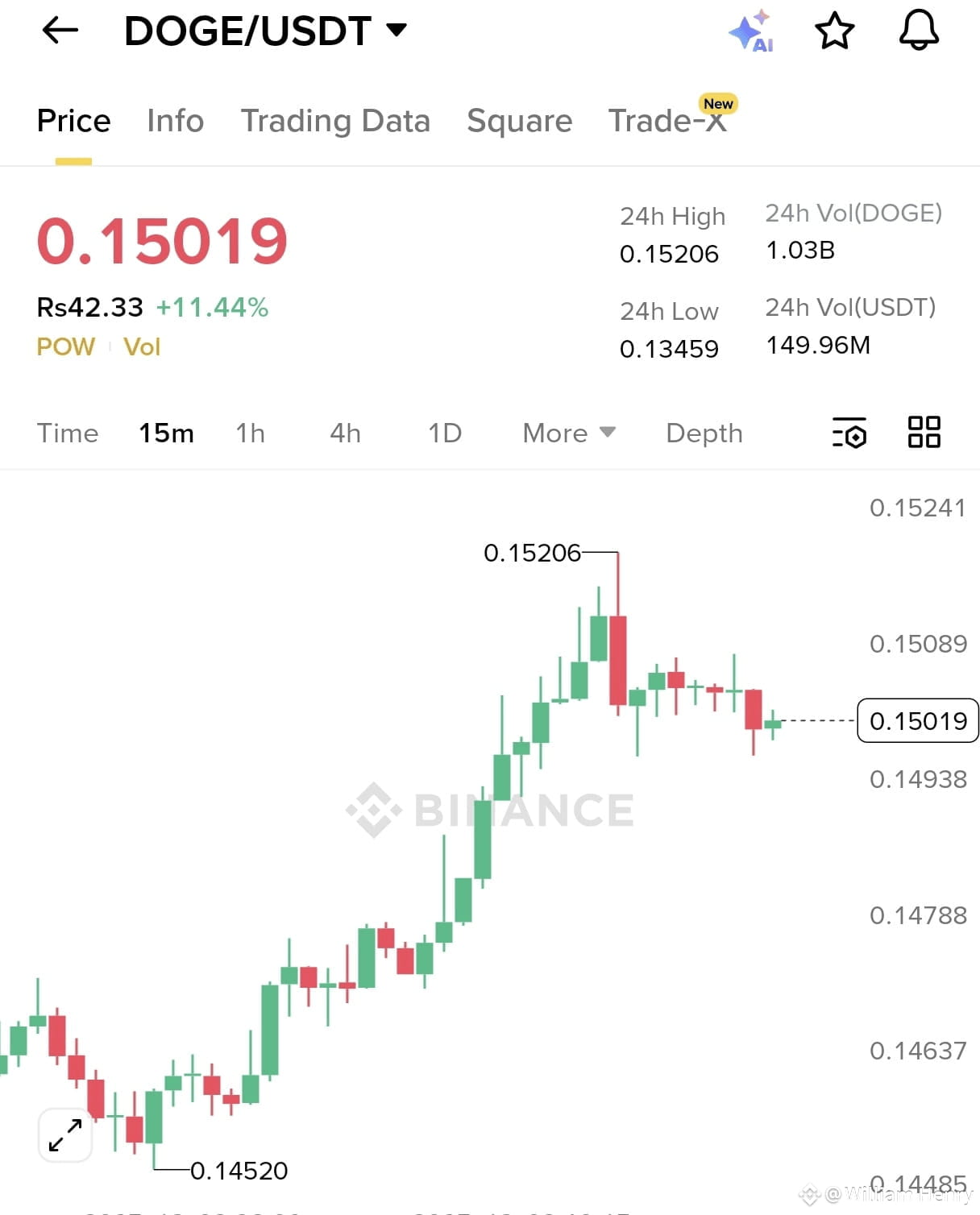980x1215 pixels.
Task: Go back using the arrow icon
Action: [60, 31]
